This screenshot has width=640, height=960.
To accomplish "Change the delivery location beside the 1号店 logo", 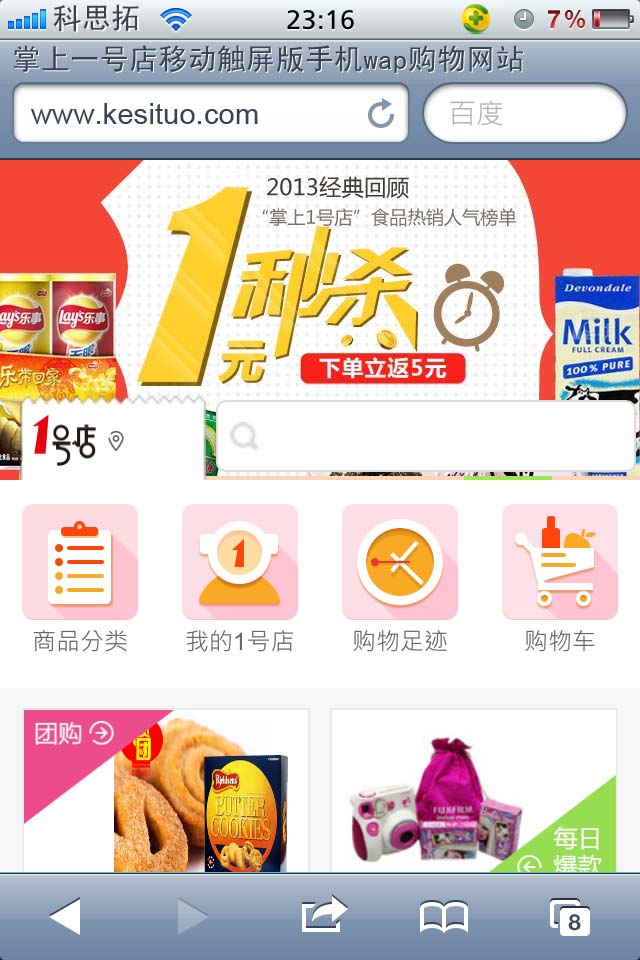I will pyautogui.click(x=117, y=441).
